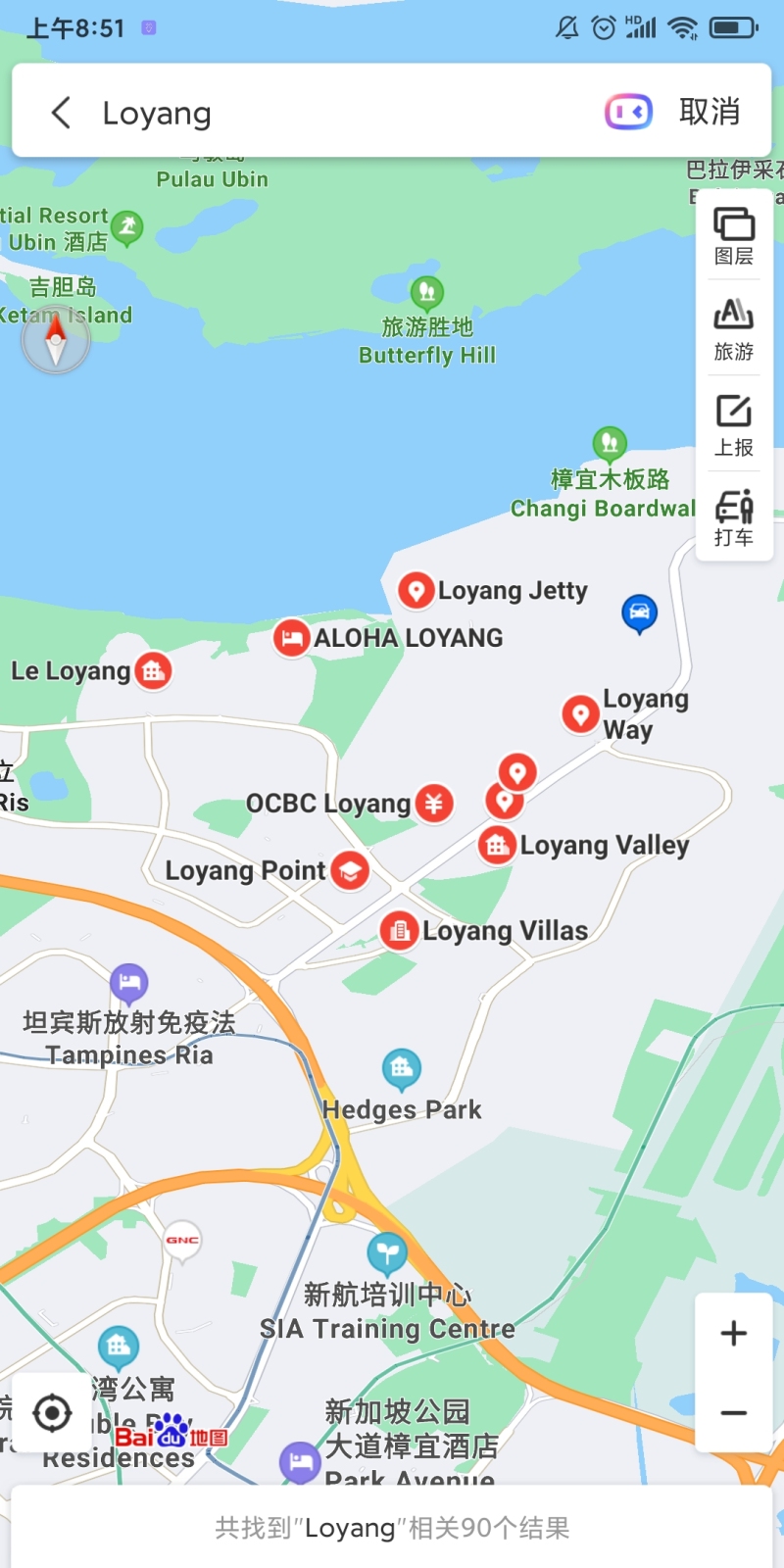784x1568 pixels.
Task: Select the Loyang Point marker
Action: tap(350, 870)
